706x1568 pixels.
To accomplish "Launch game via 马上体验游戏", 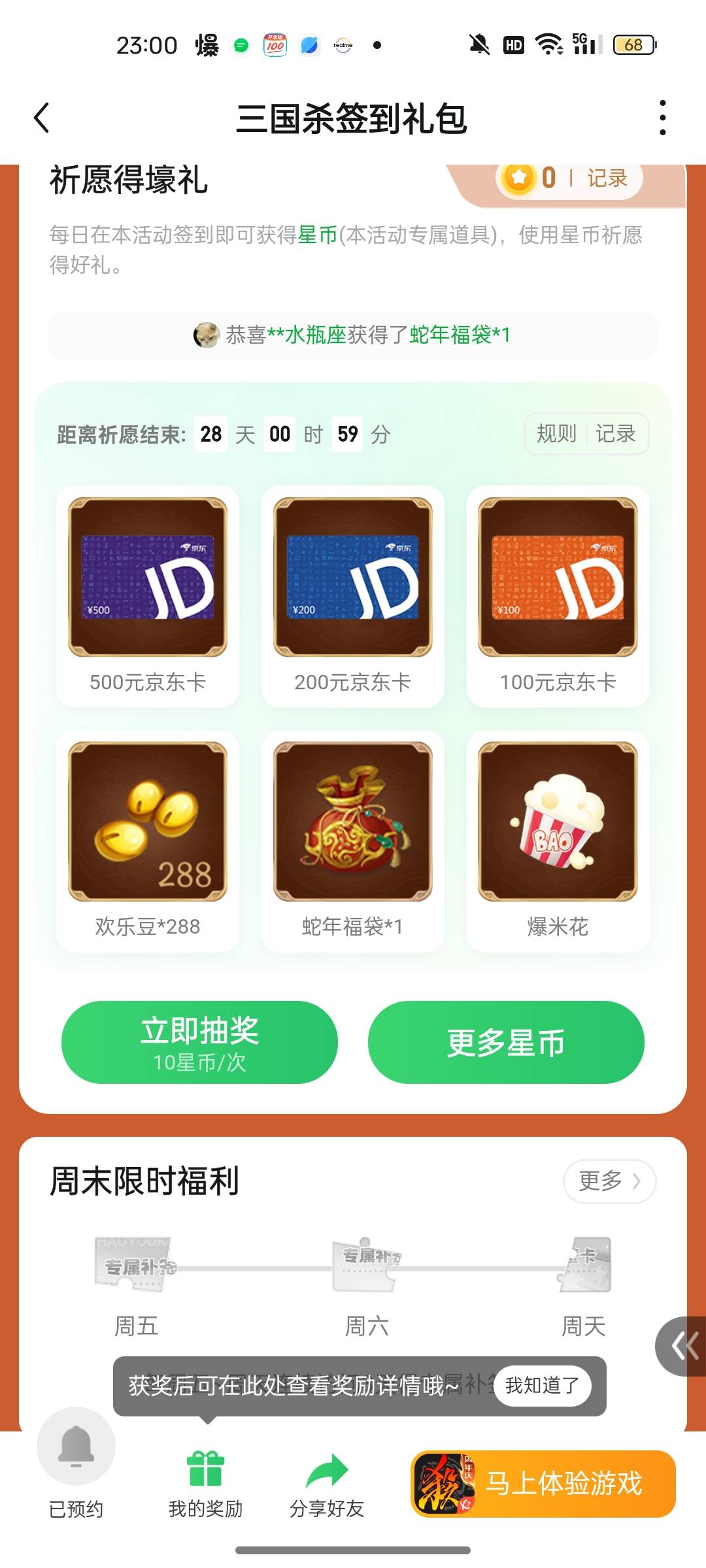I will (x=543, y=1483).
